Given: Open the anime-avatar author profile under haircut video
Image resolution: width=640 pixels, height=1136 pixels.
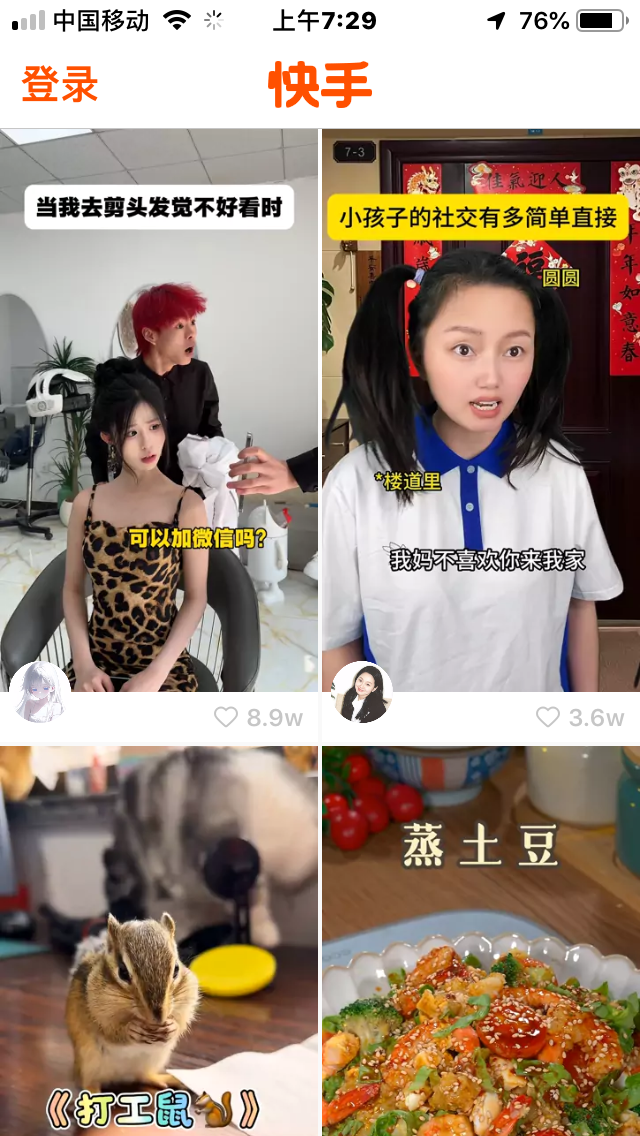Looking at the screenshot, I should coord(40,692).
